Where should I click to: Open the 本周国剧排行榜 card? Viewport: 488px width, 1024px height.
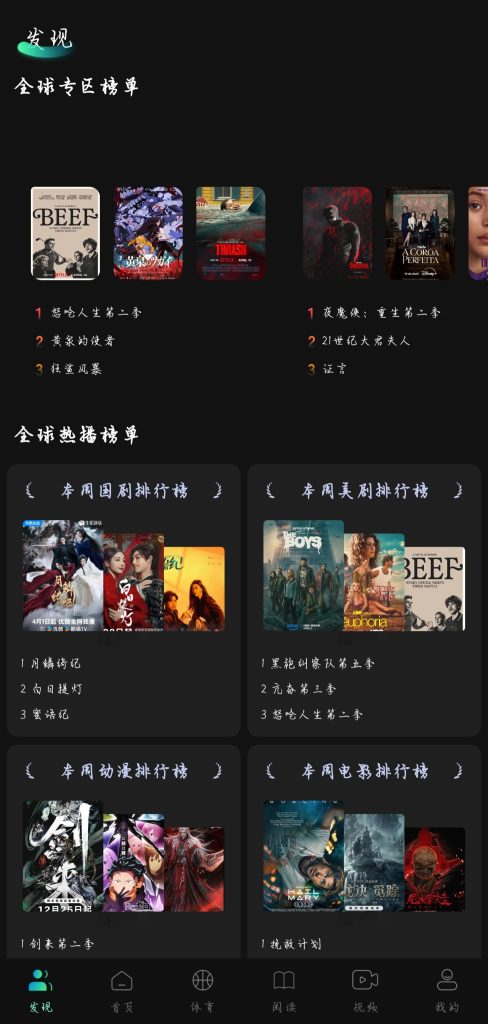123,600
